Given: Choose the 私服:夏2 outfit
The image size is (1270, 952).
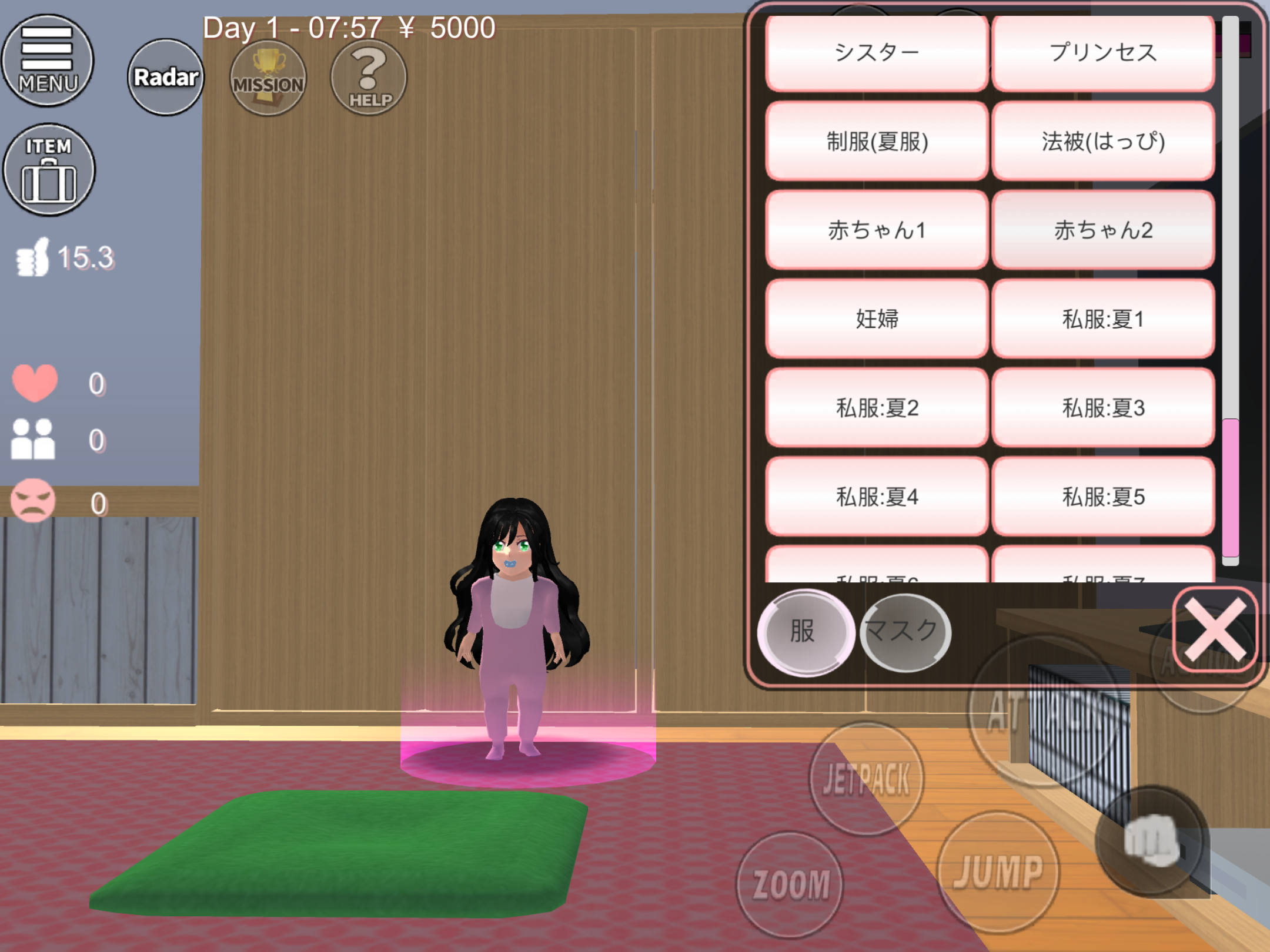Looking at the screenshot, I should pos(876,408).
